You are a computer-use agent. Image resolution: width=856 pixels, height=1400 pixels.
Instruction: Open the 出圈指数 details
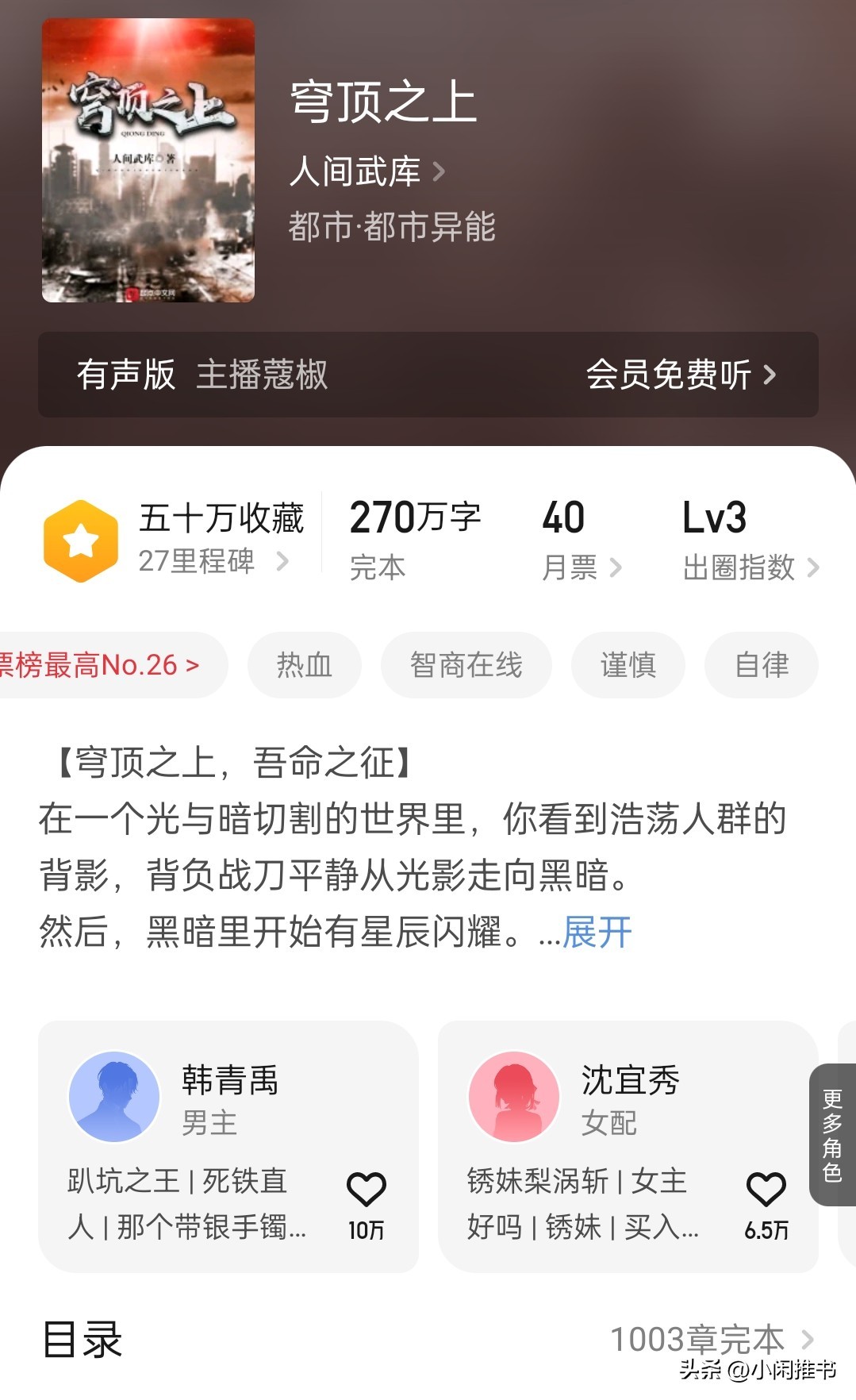click(x=750, y=567)
